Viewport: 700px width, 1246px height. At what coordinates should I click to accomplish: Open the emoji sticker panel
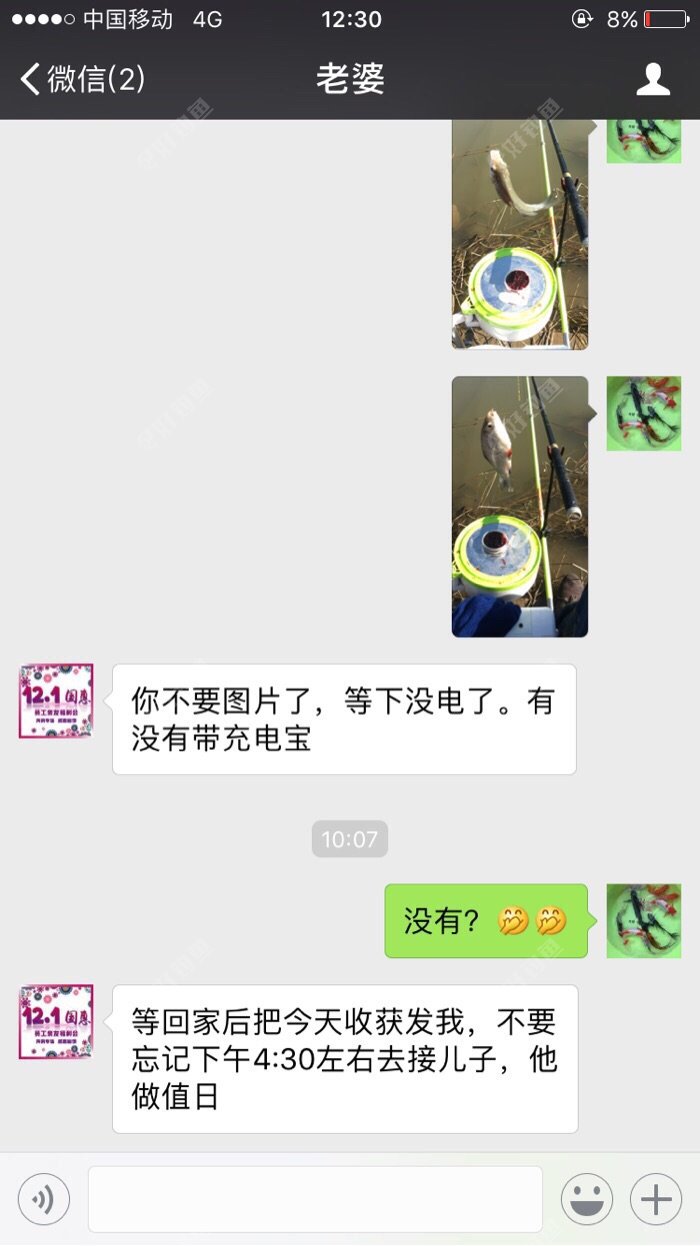pyautogui.click(x=587, y=1199)
